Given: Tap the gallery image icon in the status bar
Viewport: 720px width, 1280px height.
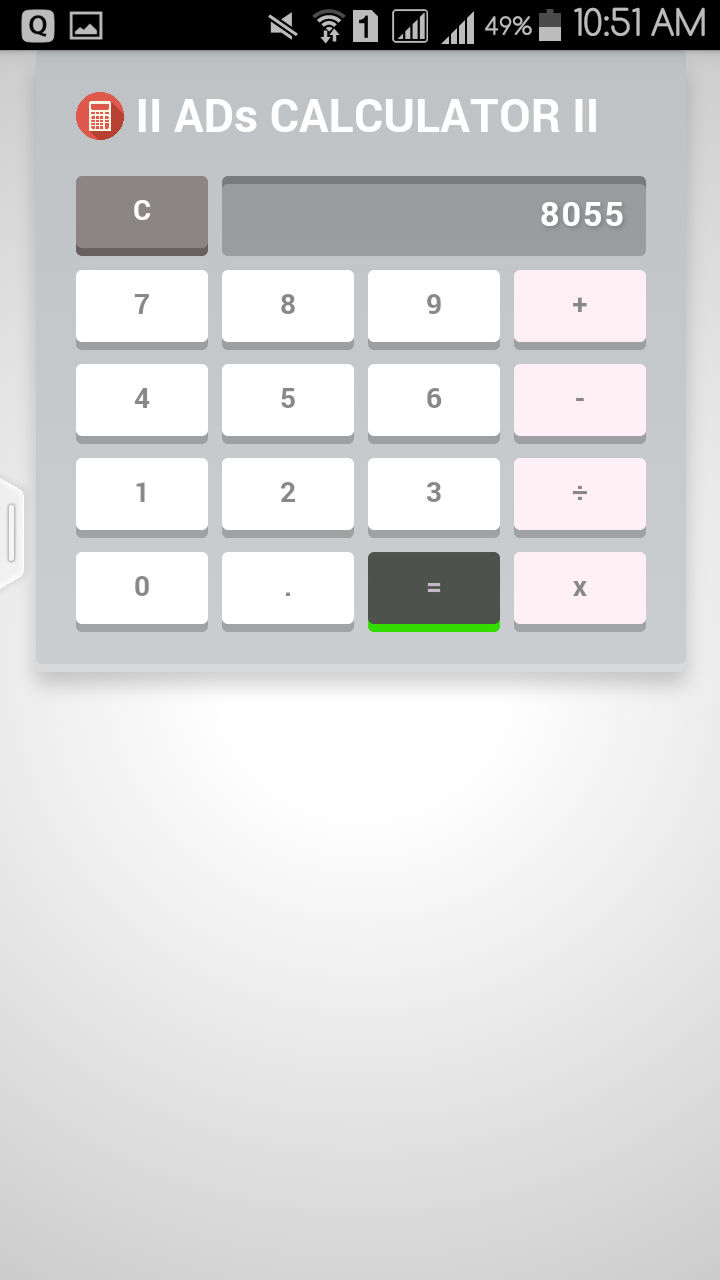Looking at the screenshot, I should pos(87,24).
